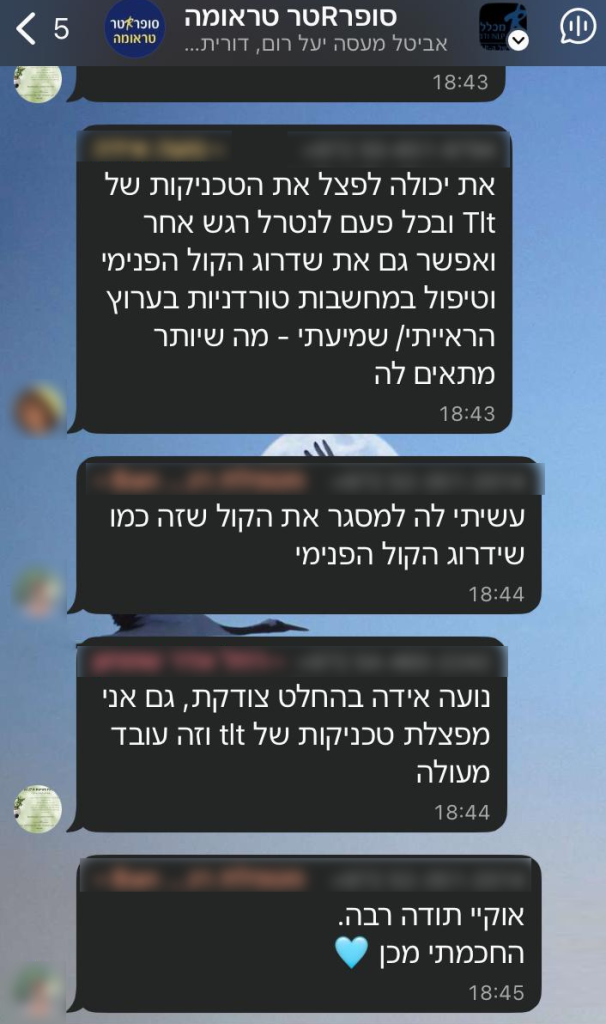606x1024 pixels.
Task: View sender profile beside נועה אידה message
Action: [38, 808]
